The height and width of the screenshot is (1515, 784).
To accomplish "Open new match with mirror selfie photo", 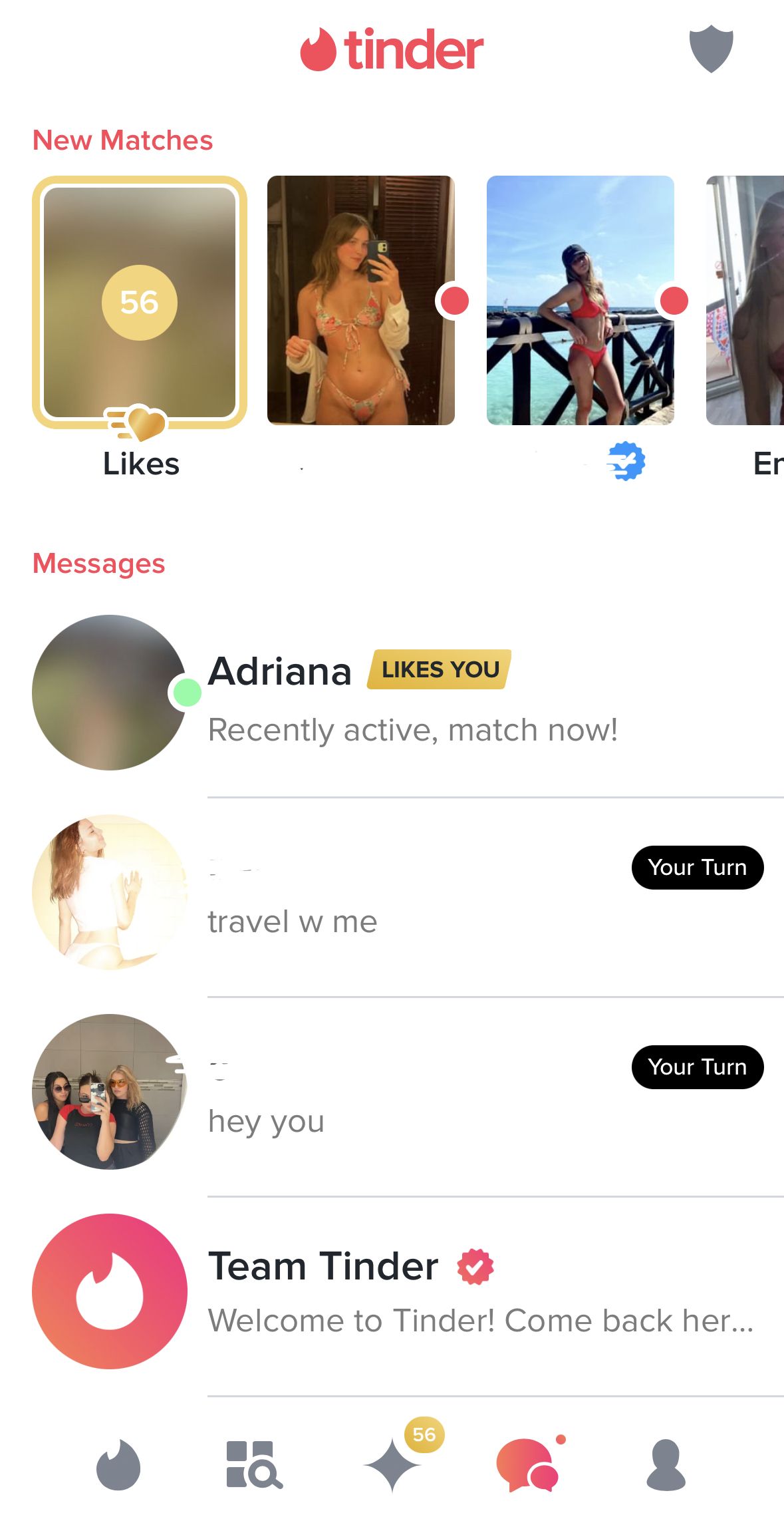I will (360, 300).
